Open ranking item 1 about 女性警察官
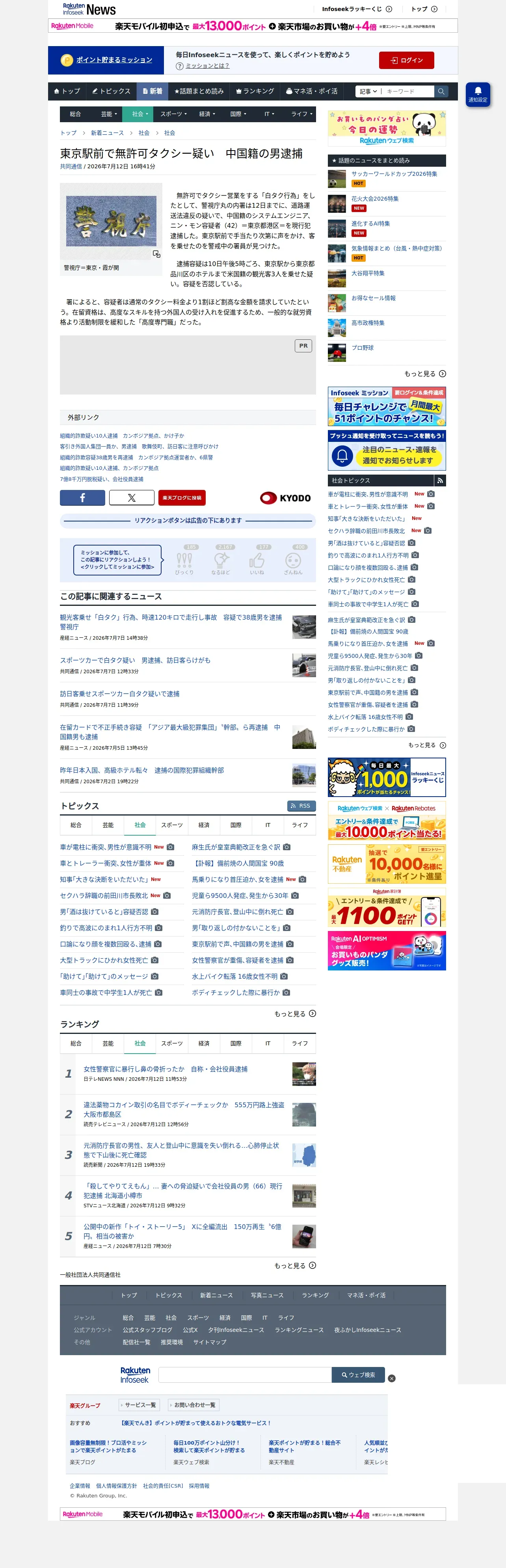This screenshot has height=1568, width=506. pyautogui.click(x=166, y=1068)
